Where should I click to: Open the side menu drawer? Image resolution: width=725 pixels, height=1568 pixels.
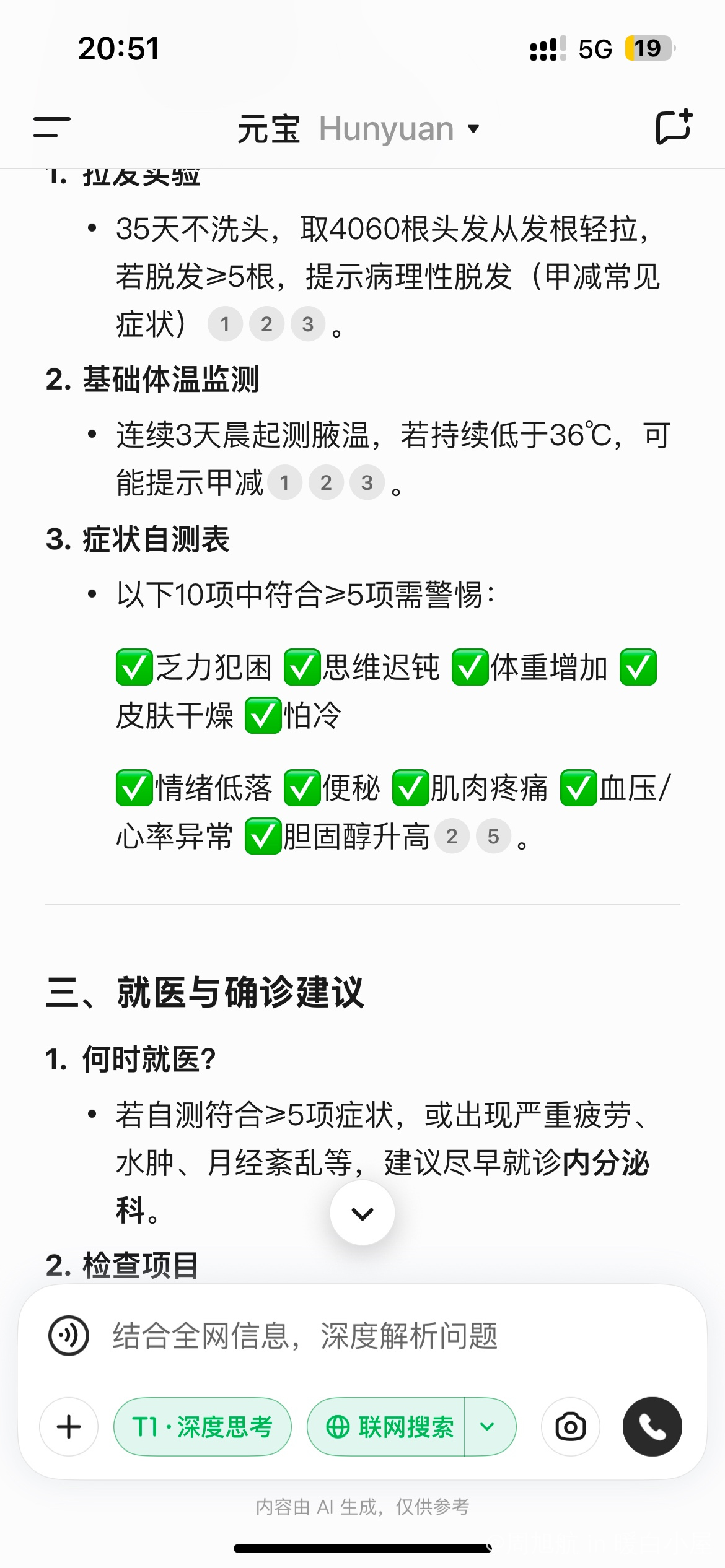(x=52, y=128)
